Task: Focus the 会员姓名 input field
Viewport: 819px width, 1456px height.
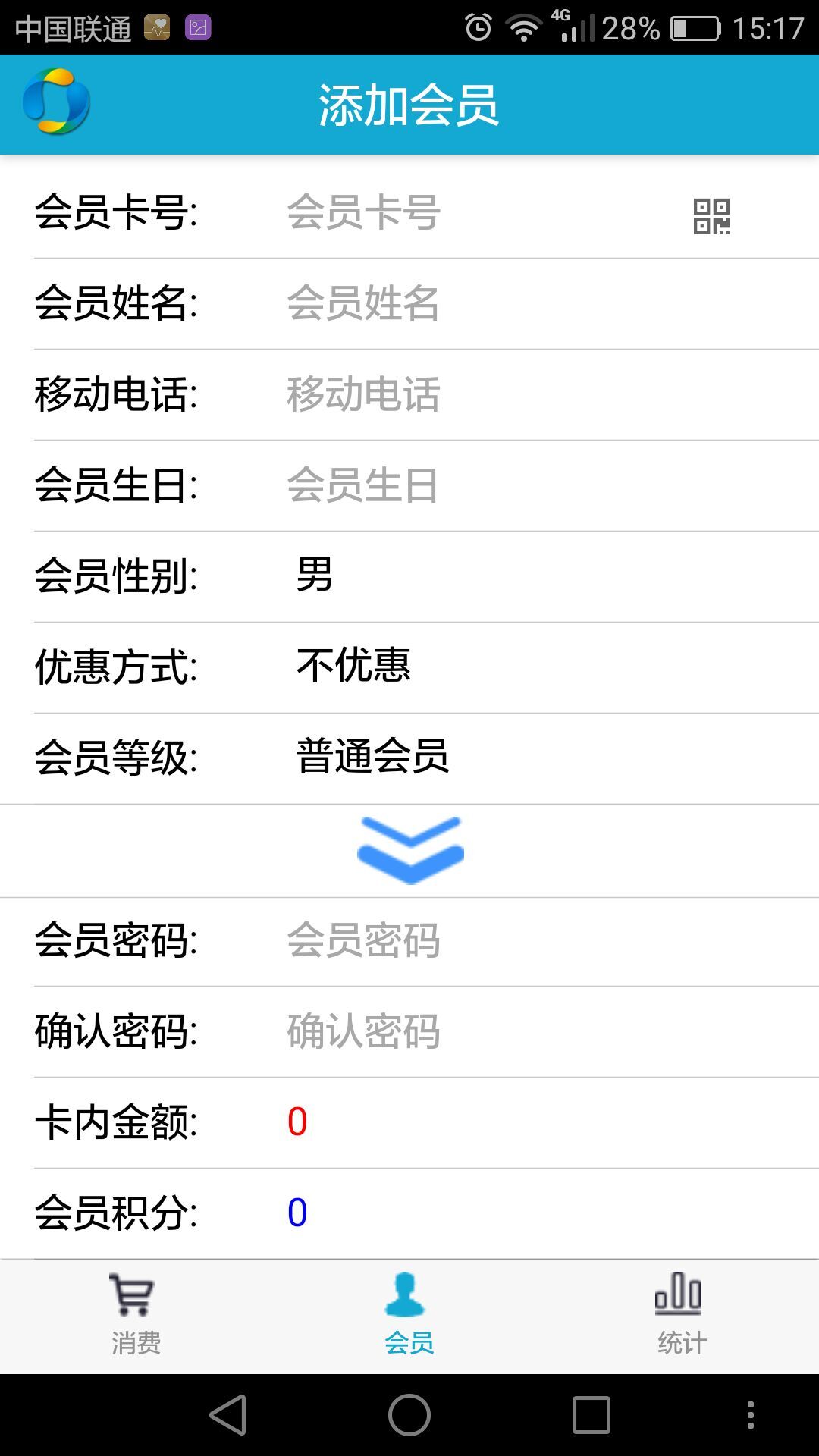Action: tap(531, 303)
